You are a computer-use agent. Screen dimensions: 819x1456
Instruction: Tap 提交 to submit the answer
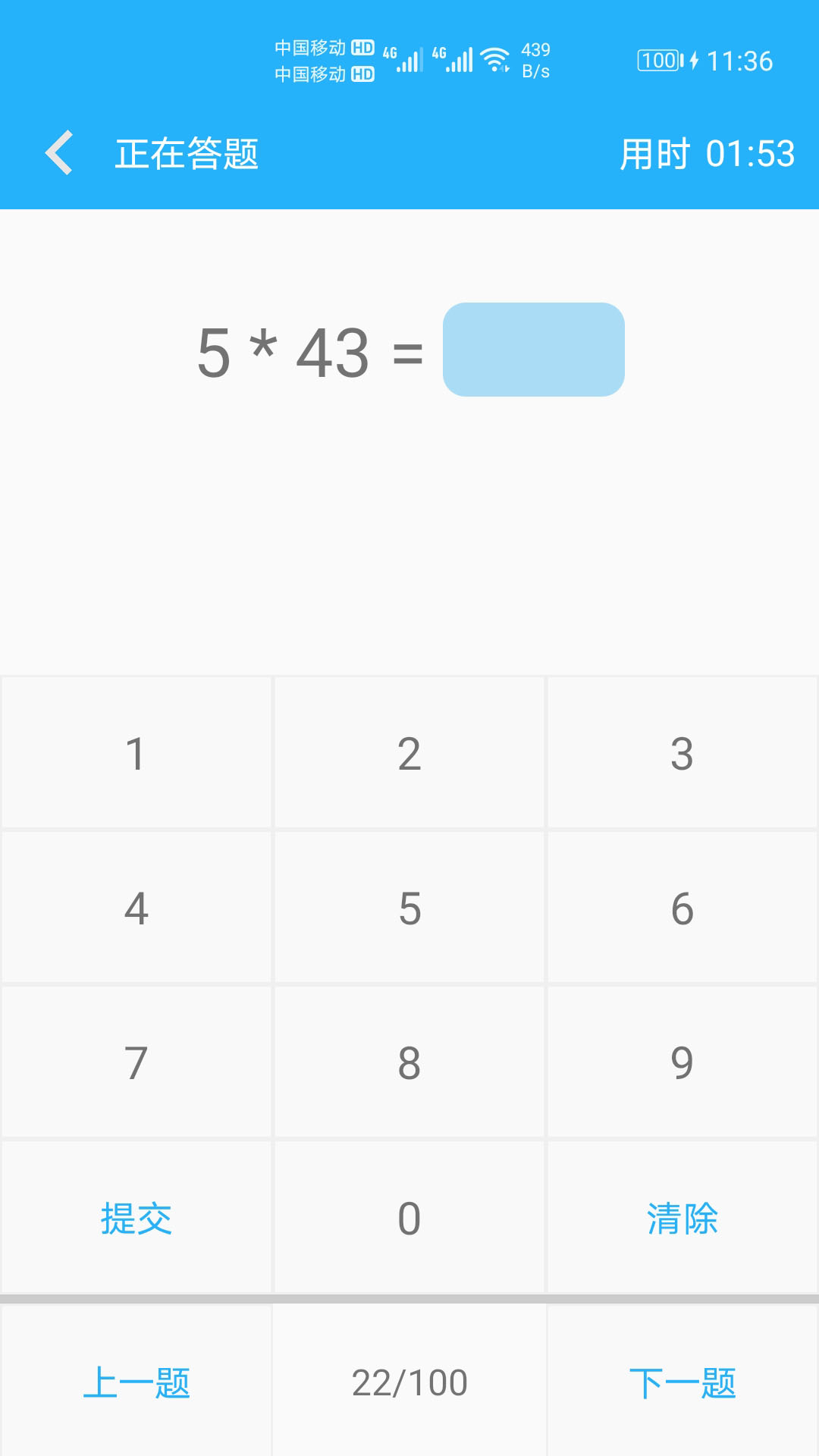point(135,1216)
